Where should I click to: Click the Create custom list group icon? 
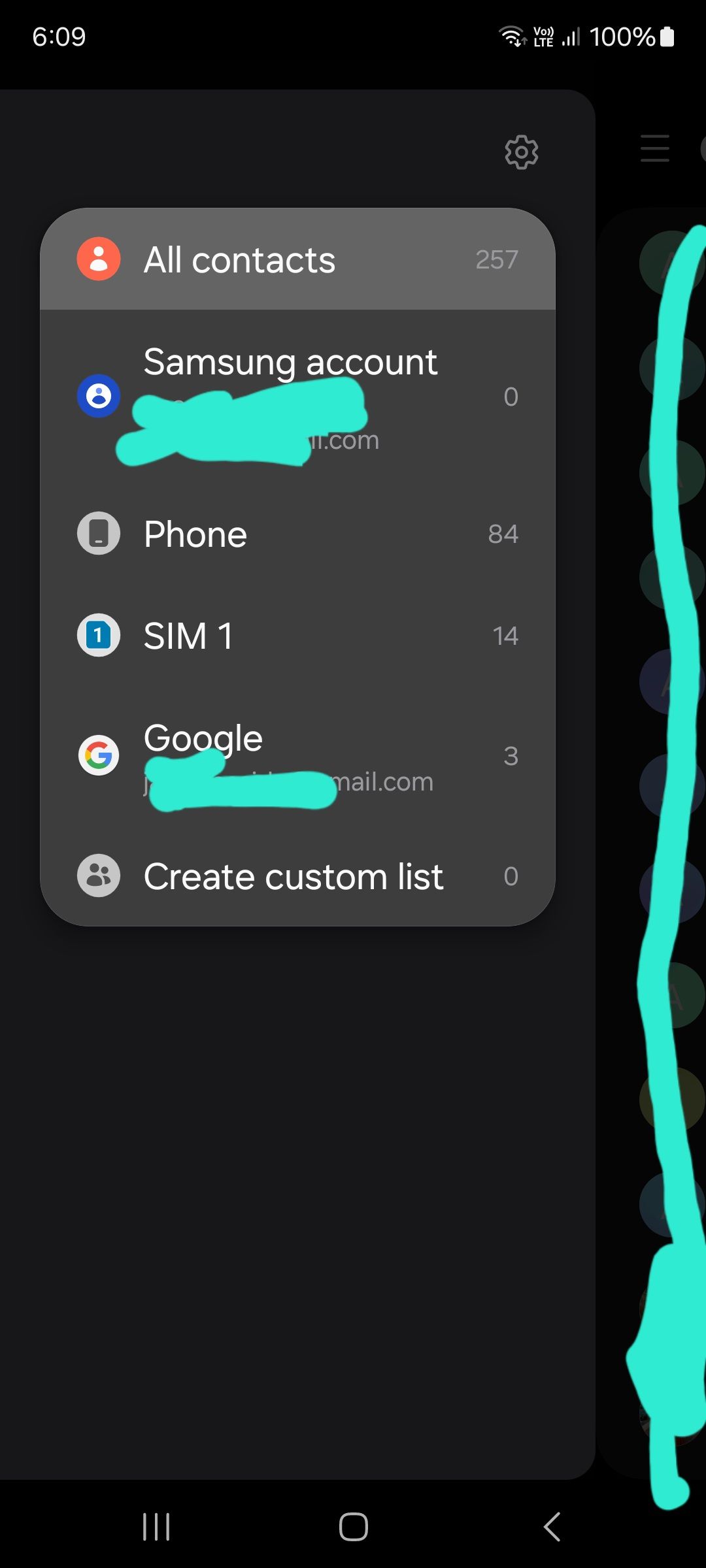[98, 876]
